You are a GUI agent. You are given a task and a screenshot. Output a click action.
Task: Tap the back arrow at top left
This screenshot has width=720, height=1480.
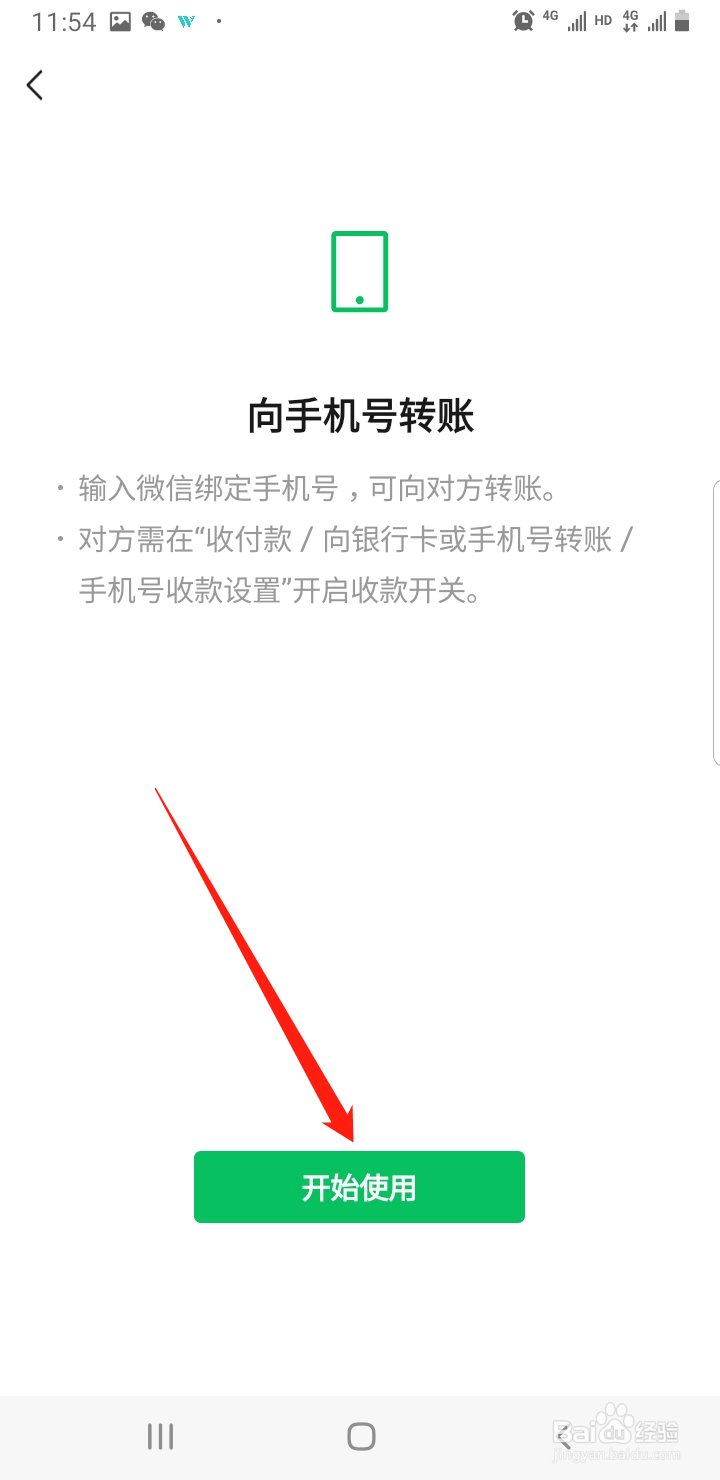(x=35, y=85)
